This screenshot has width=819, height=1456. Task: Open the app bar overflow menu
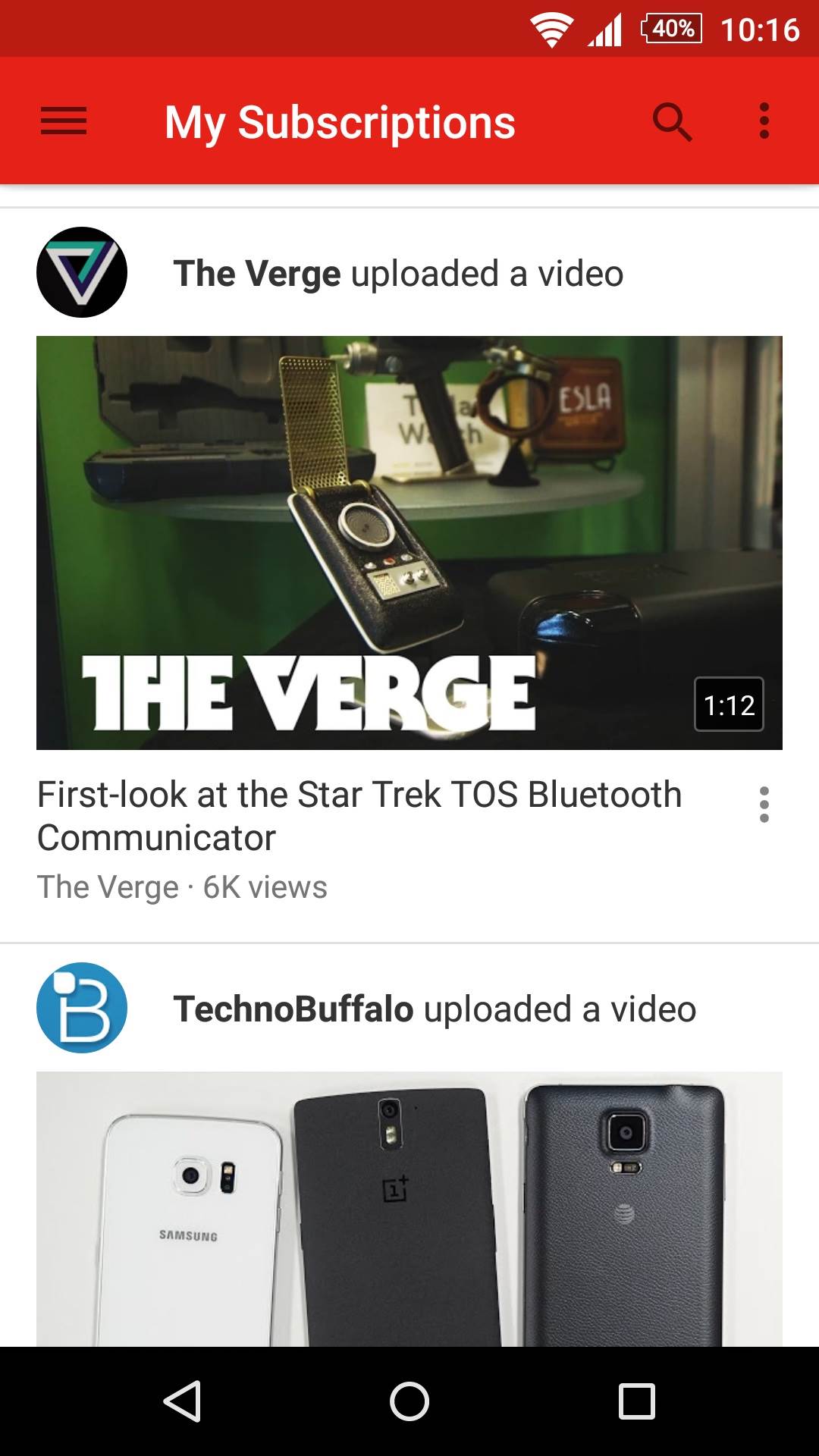pyautogui.click(x=764, y=121)
